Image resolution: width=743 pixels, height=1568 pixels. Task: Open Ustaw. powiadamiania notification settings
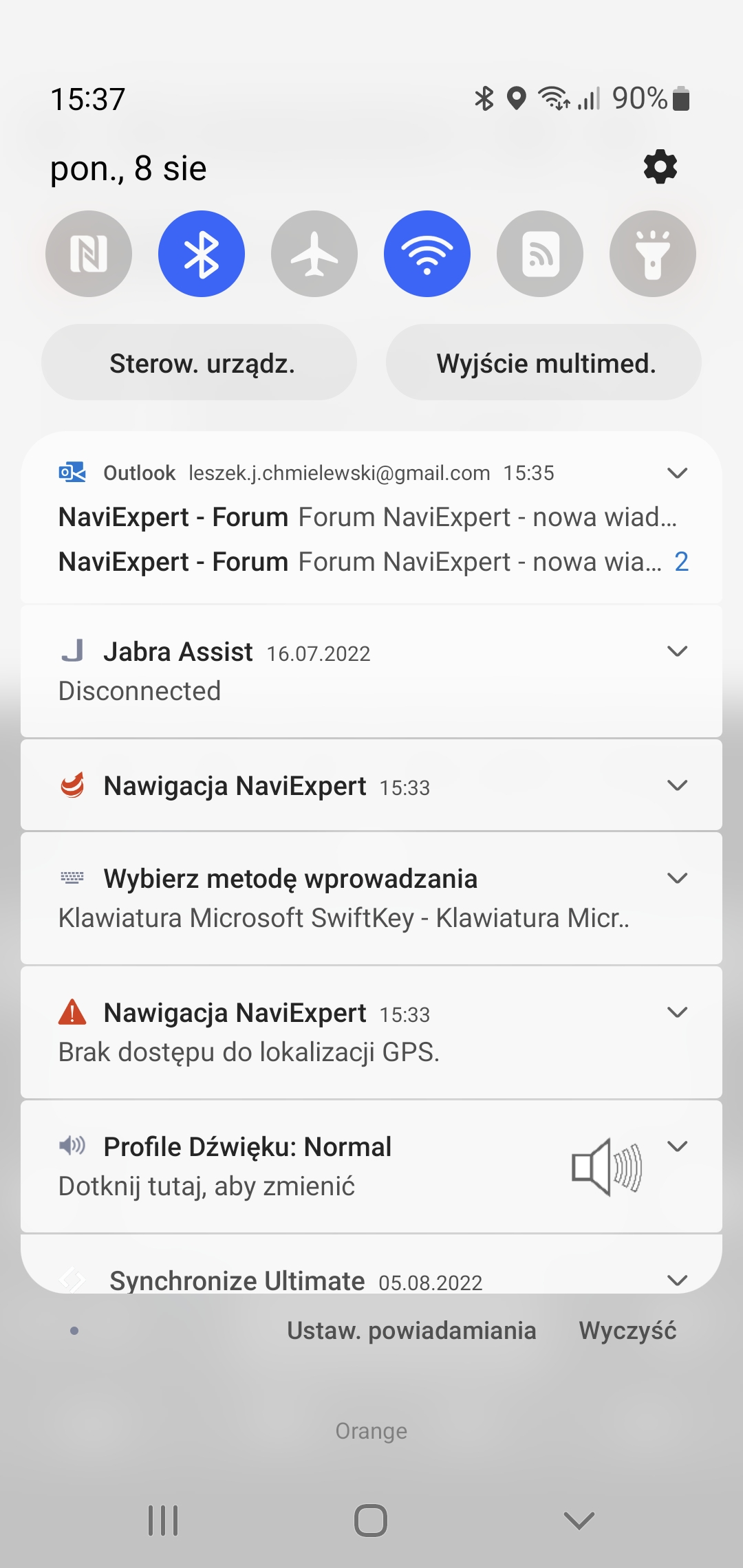tap(411, 1331)
